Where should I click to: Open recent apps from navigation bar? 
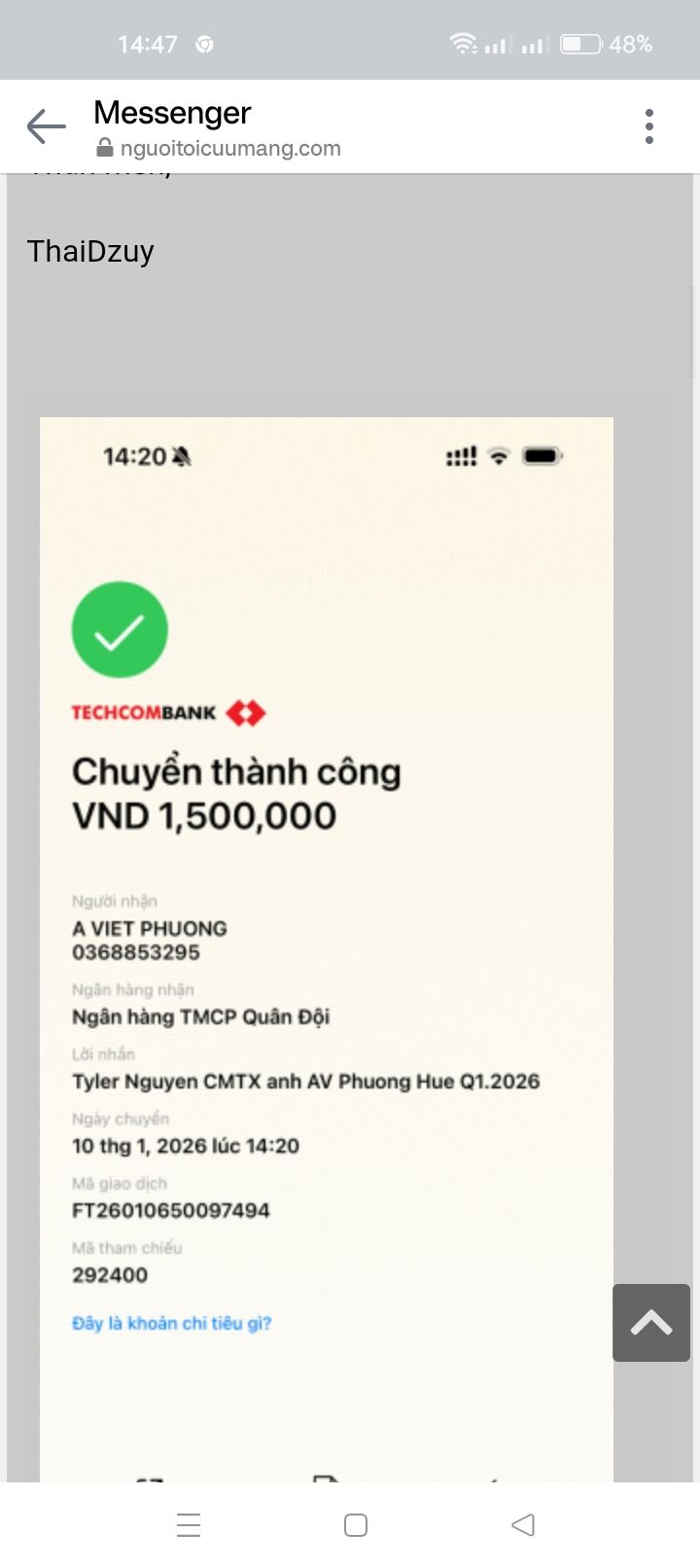189,1524
